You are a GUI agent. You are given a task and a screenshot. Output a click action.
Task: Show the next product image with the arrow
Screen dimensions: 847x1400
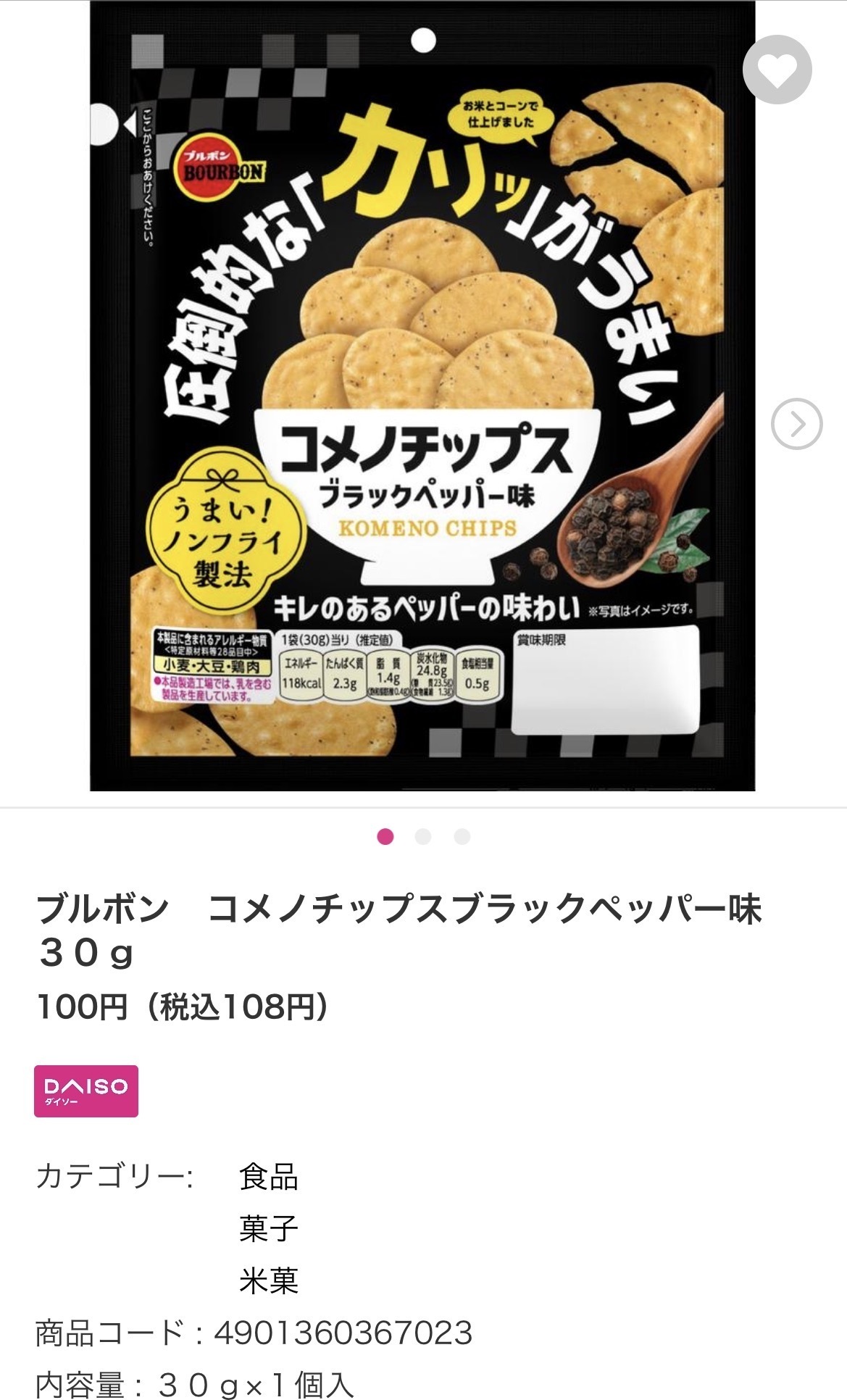click(796, 424)
